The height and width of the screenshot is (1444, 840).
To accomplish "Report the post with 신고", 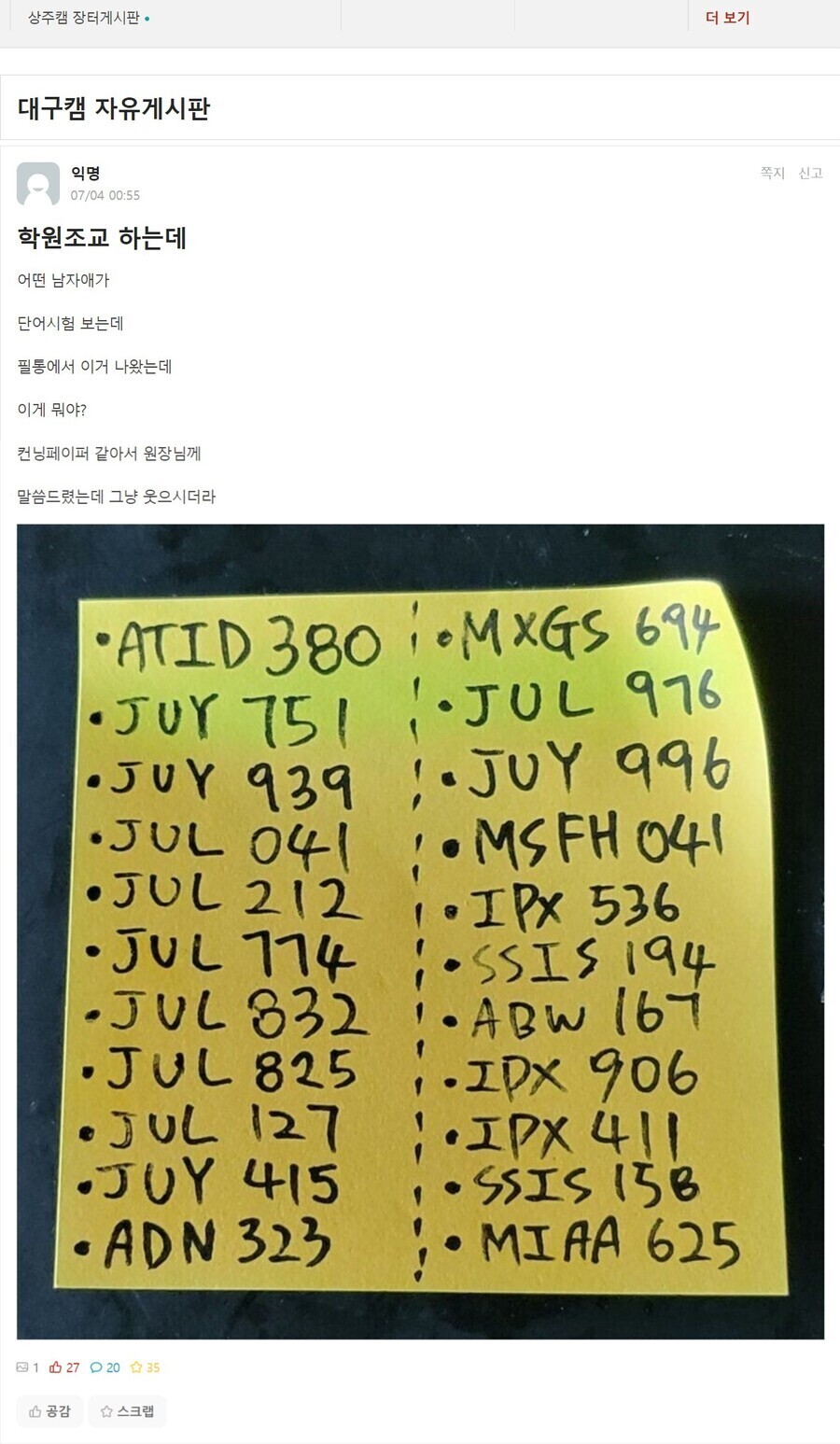I will [x=810, y=173].
